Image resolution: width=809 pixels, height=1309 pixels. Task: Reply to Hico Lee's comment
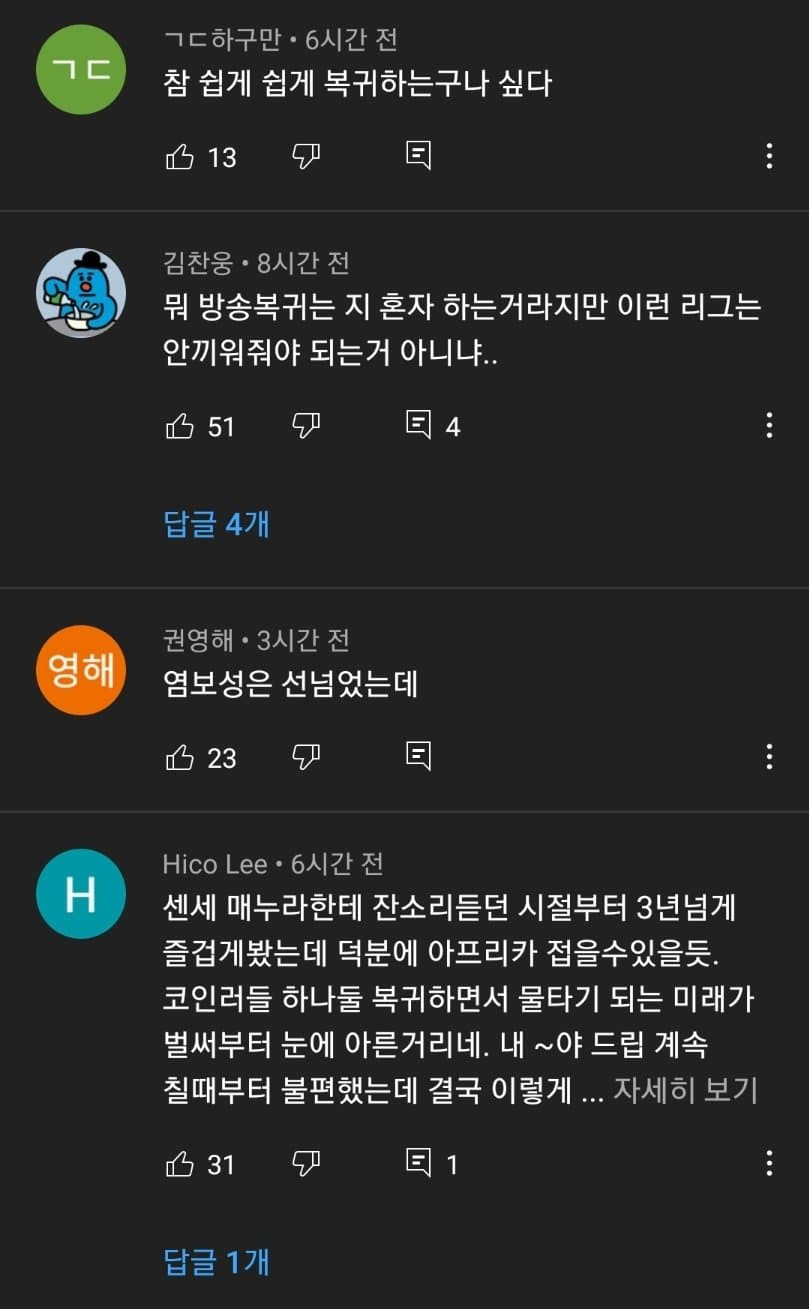point(418,1163)
